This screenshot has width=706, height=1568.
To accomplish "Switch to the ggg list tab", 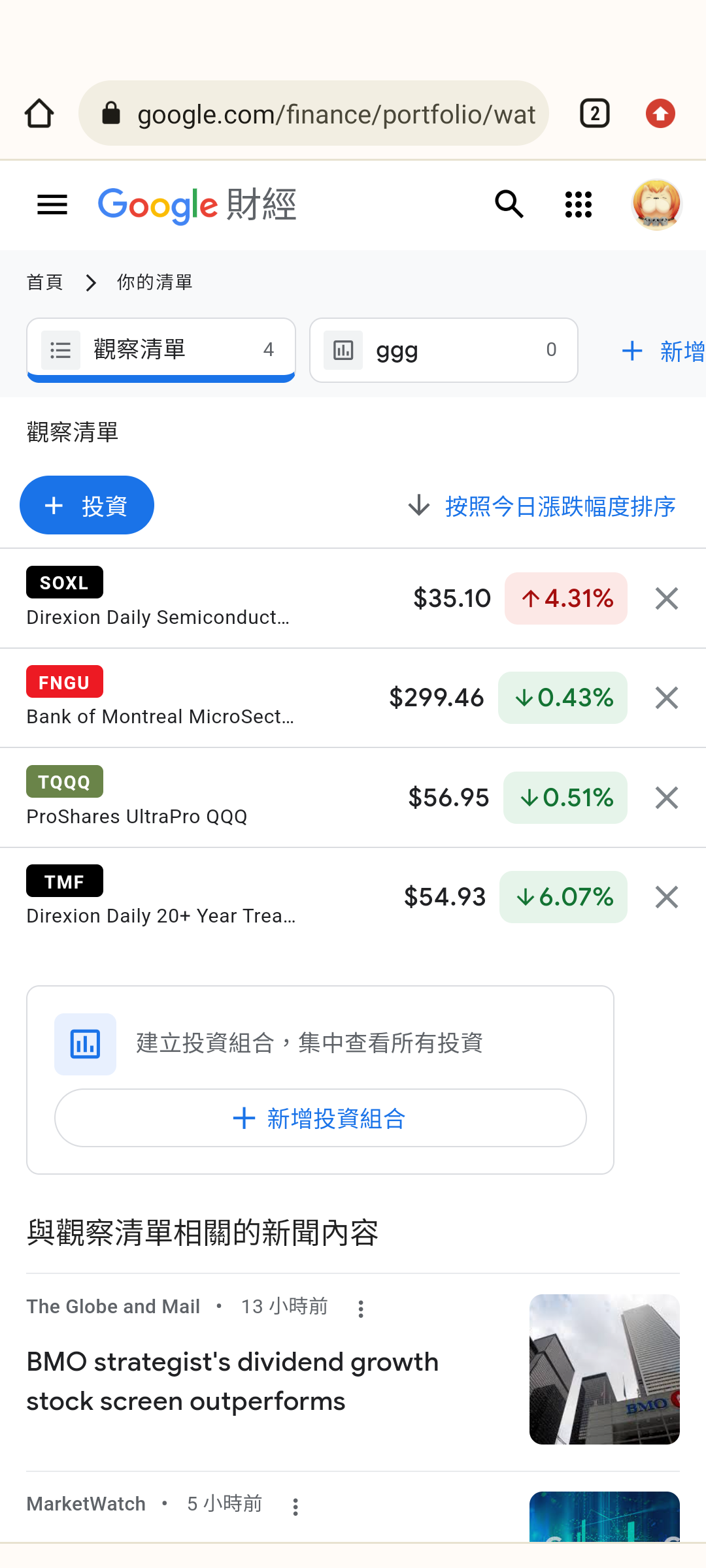I will (443, 350).
